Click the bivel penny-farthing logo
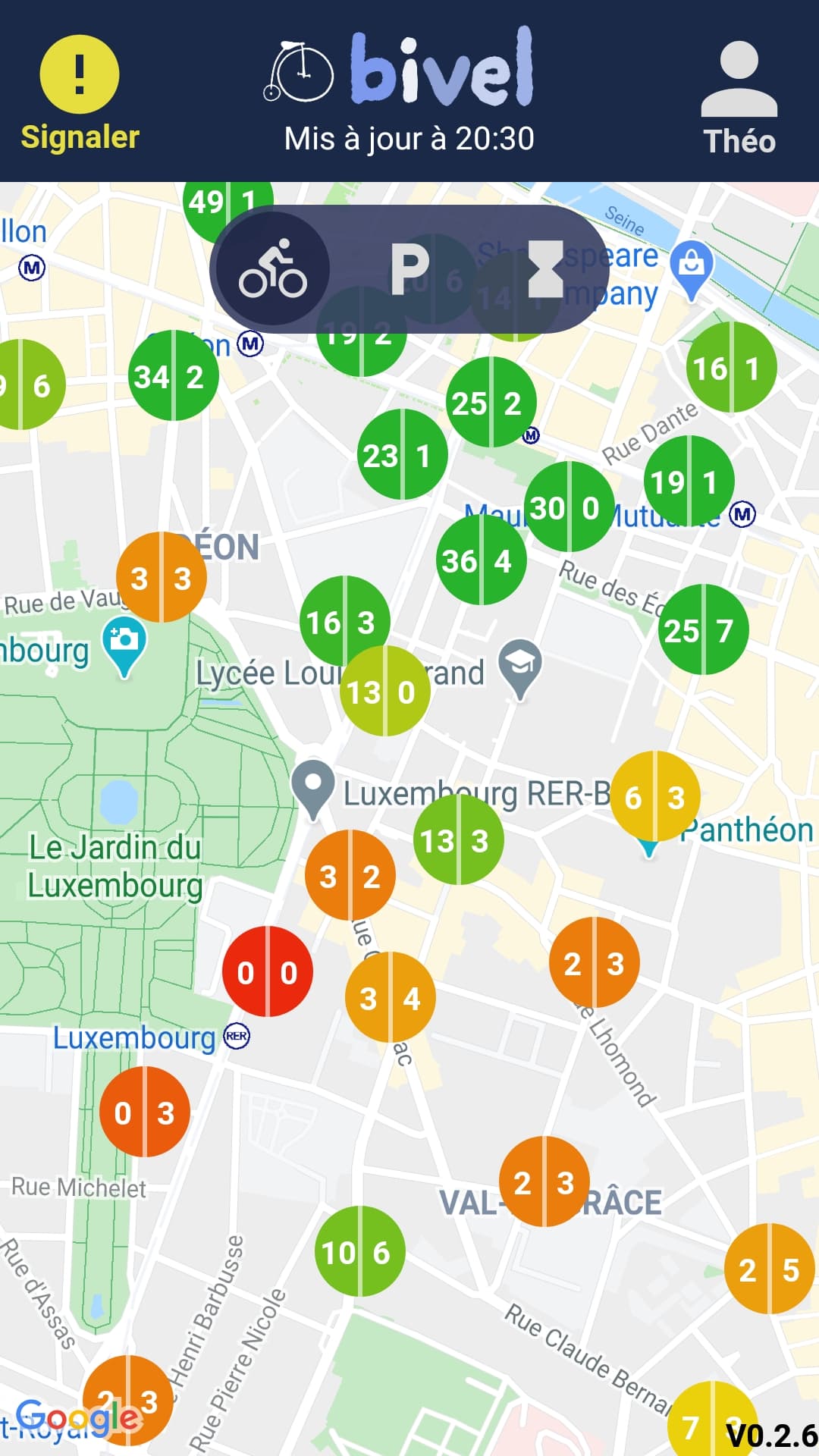The image size is (819, 1456). point(303,72)
